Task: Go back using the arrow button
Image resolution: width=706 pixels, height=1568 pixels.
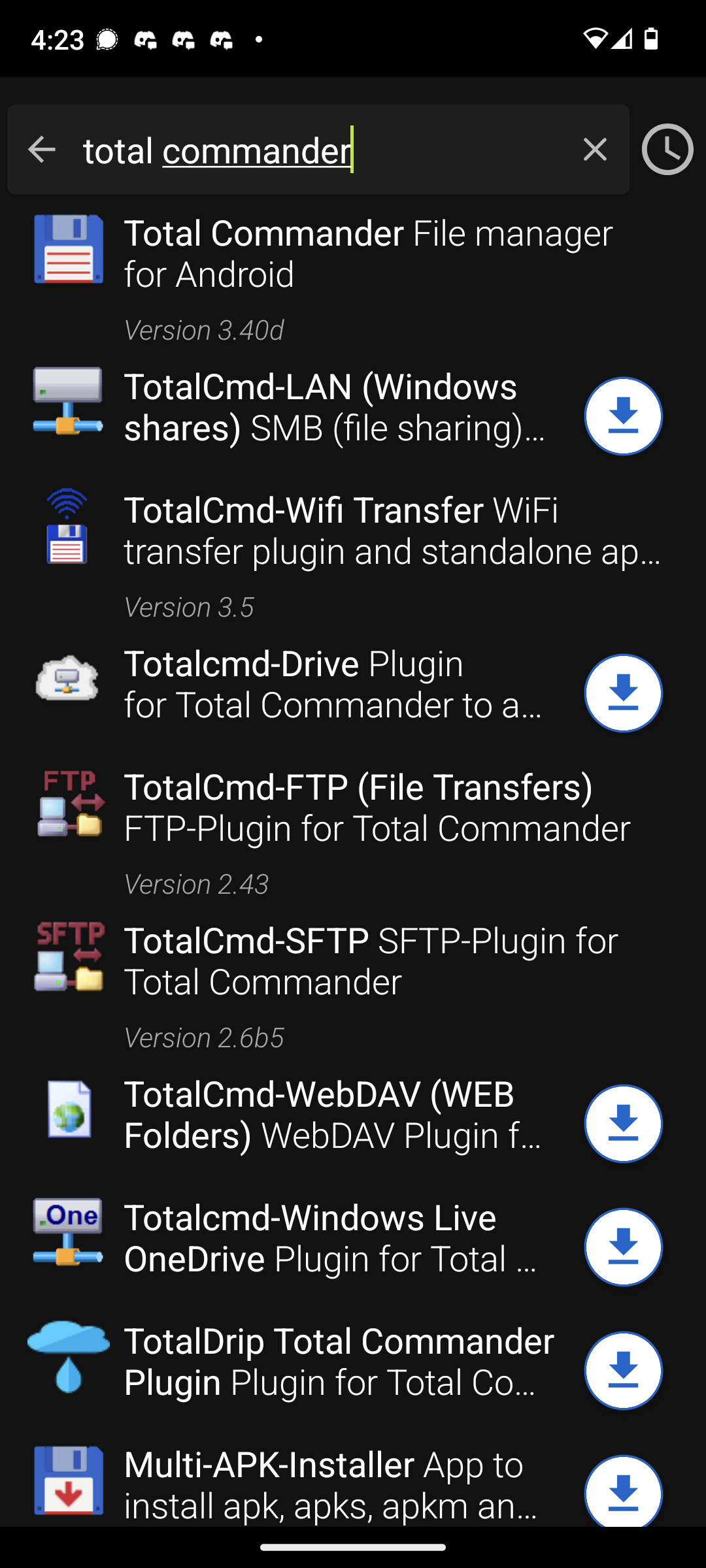Action: coord(41,150)
